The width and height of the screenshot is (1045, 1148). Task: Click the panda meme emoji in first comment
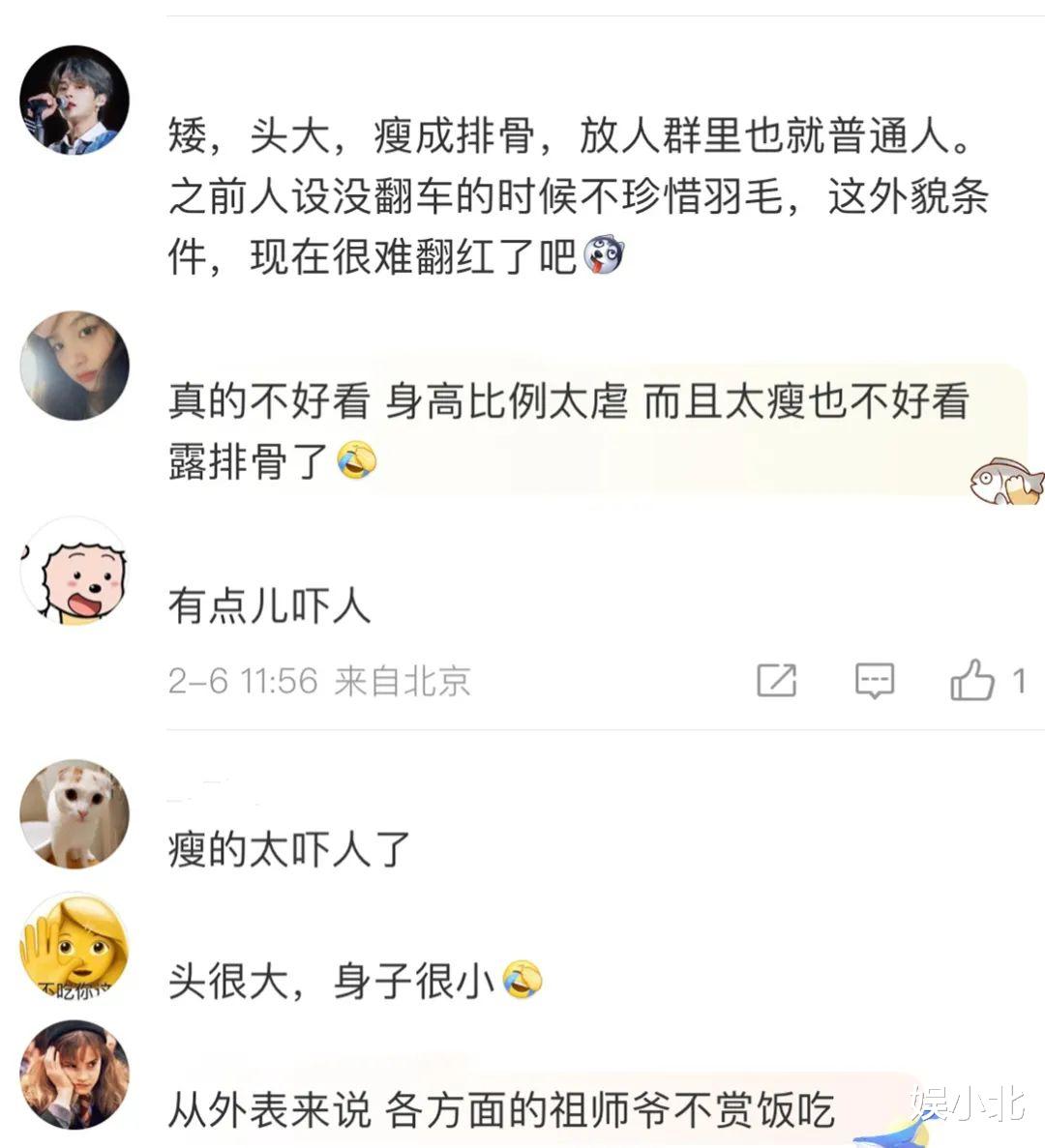coord(605,255)
